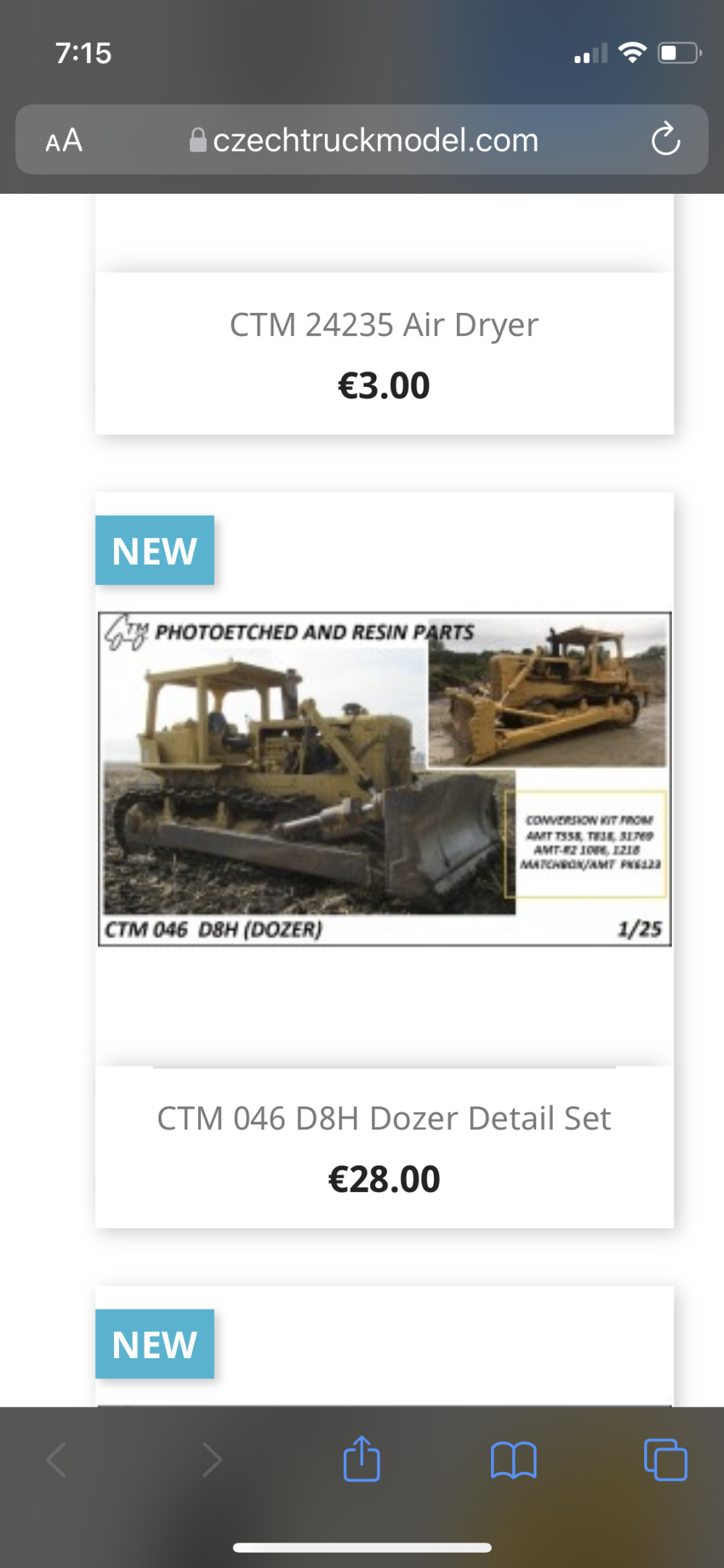
Task: Open the AA reader and text size menu
Action: [x=64, y=140]
